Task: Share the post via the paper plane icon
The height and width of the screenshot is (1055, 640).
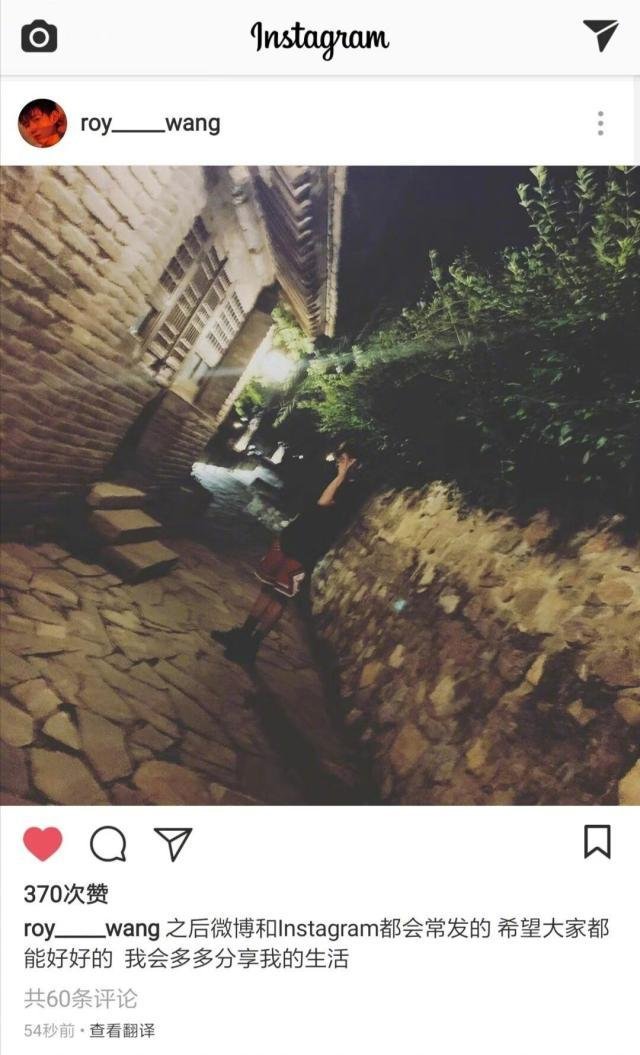Action: [172, 844]
